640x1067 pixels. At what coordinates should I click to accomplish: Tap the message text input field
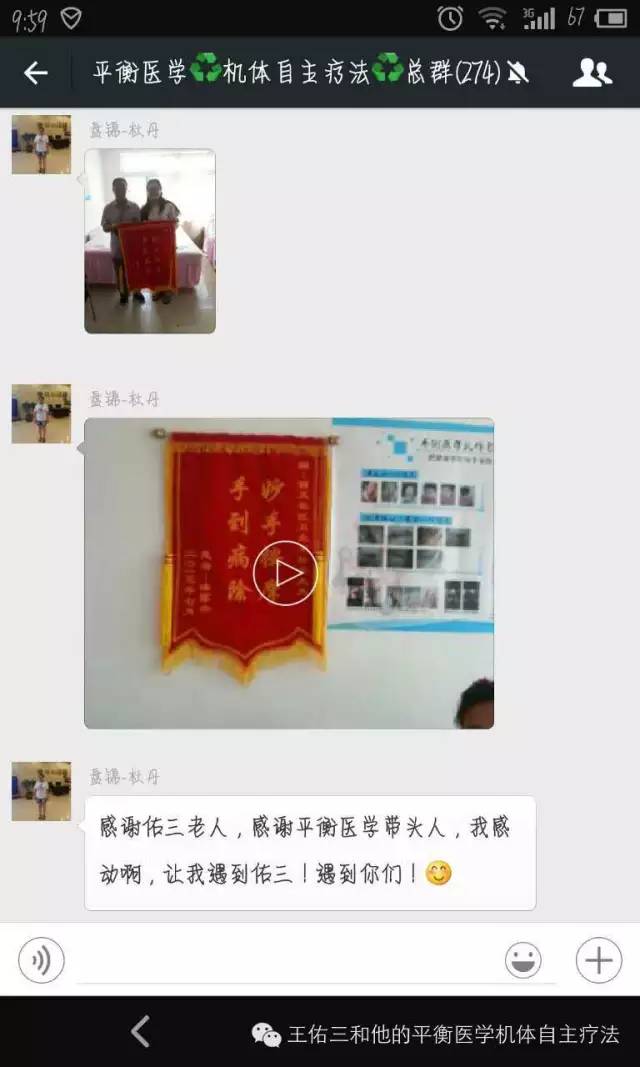tap(285, 961)
